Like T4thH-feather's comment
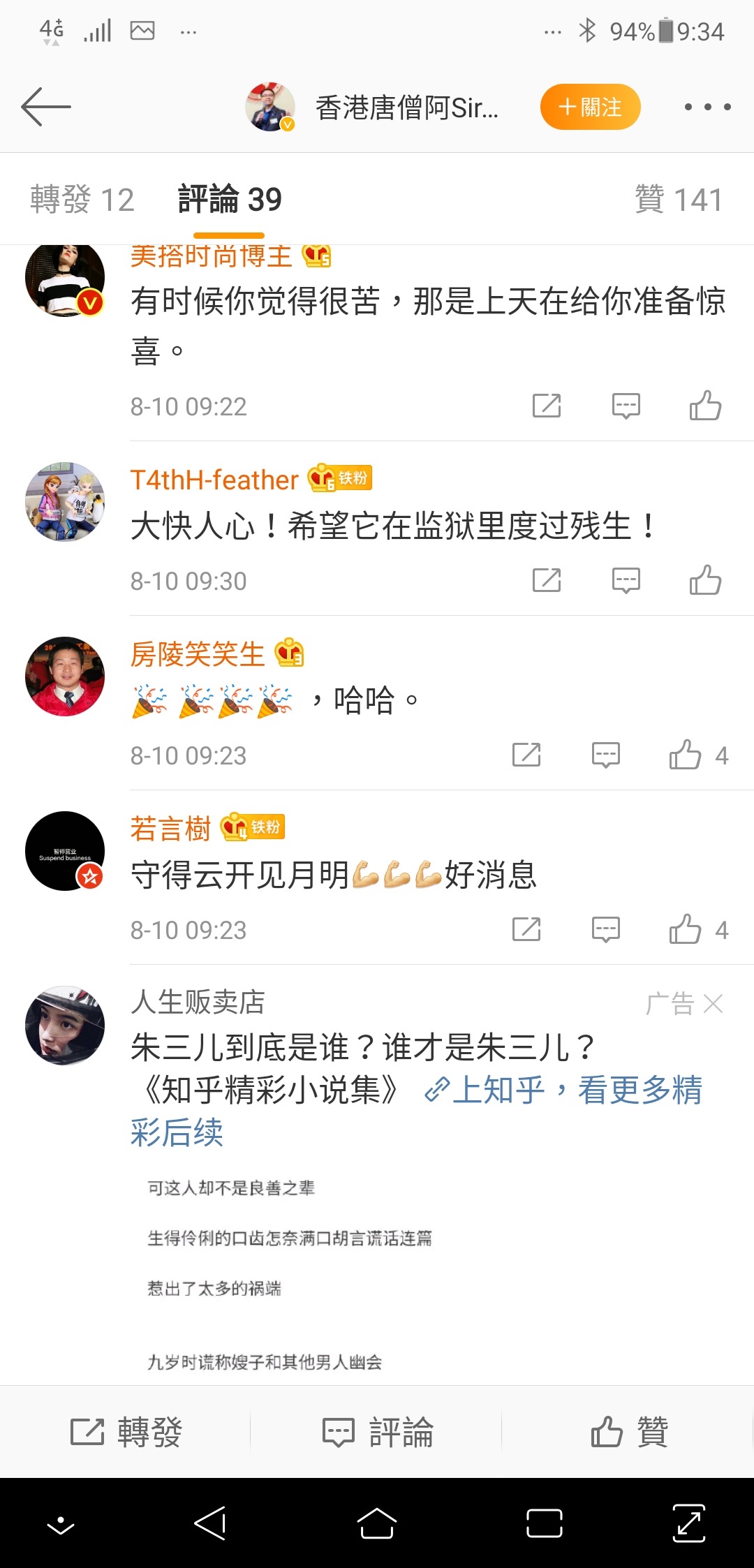Viewport: 754px width, 1568px height. (x=705, y=580)
